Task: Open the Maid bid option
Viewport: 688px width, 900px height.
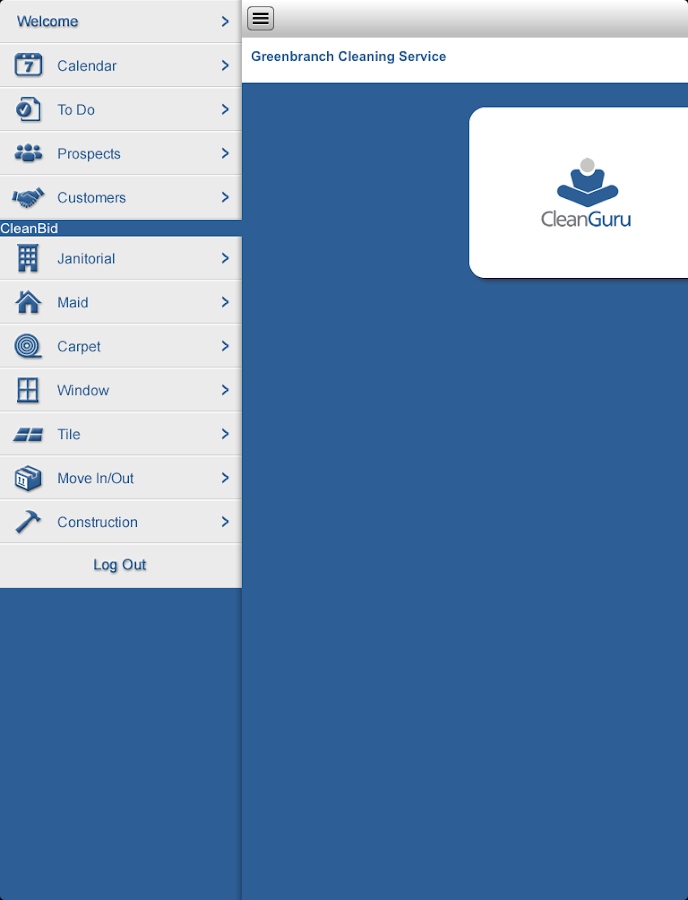Action: pyautogui.click(x=120, y=302)
